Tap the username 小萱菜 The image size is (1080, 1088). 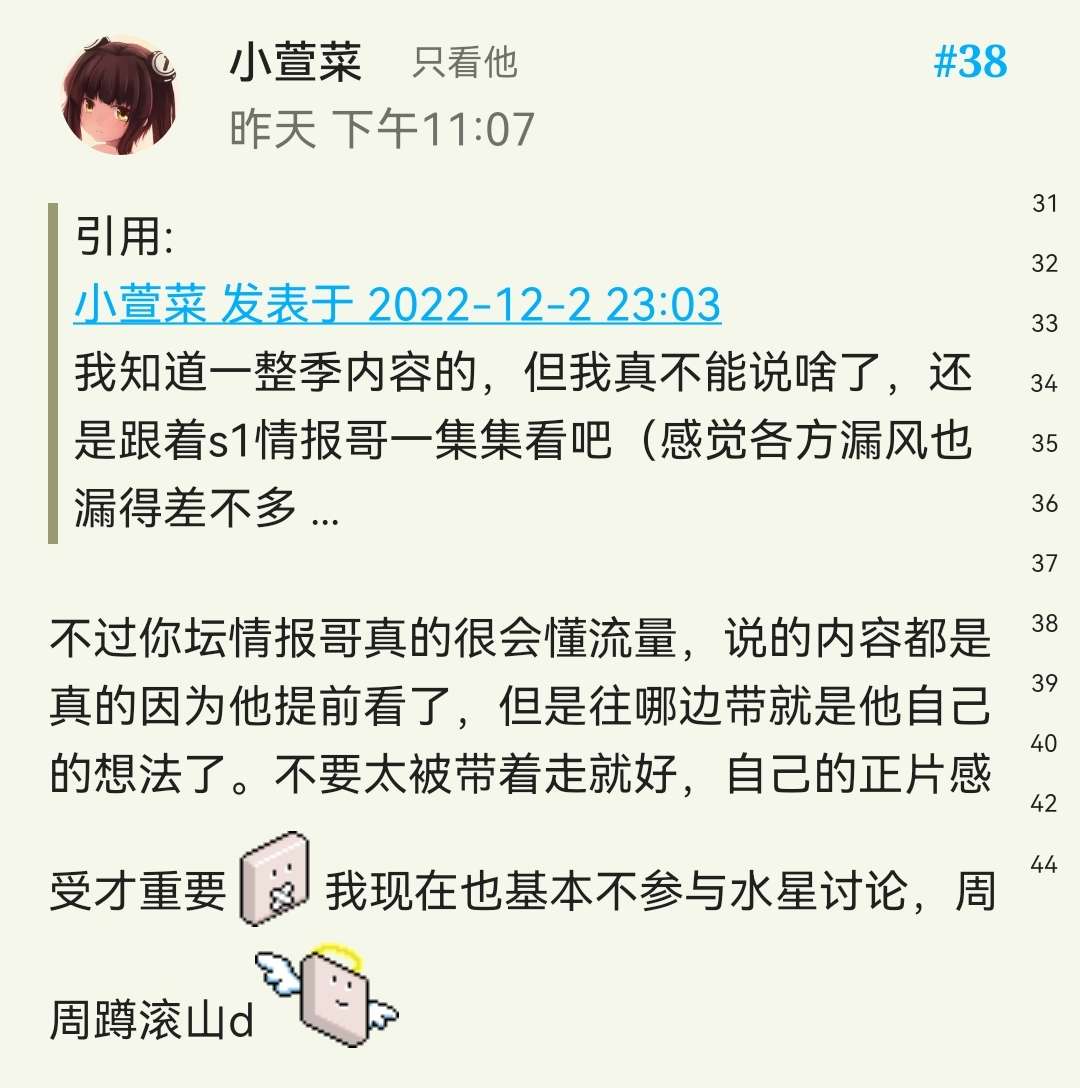pos(295,63)
